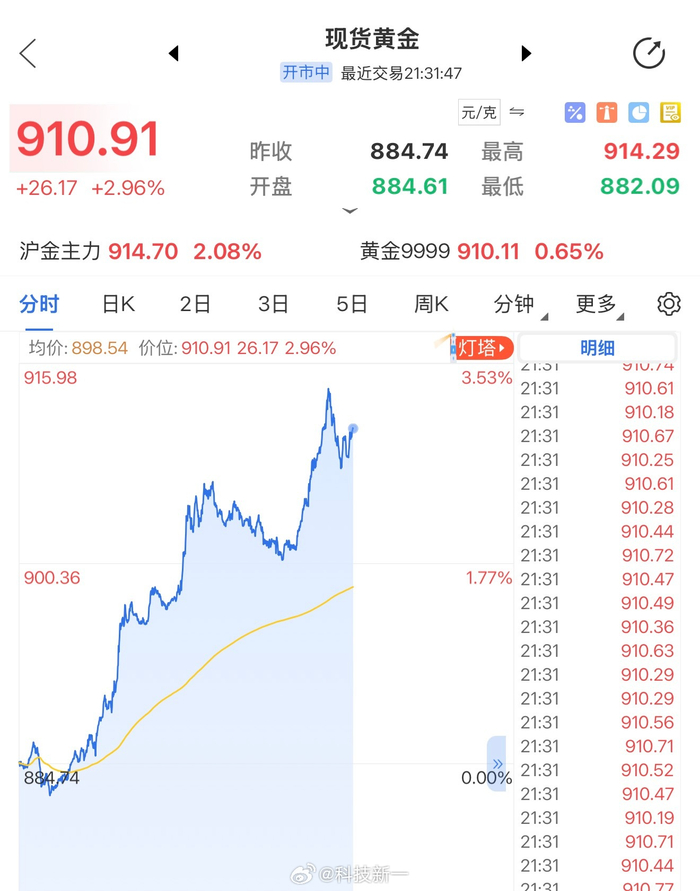700x891 pixels.
Task: Refresh the quote with the circular arrow icon
Action: (x=649, y=53)
